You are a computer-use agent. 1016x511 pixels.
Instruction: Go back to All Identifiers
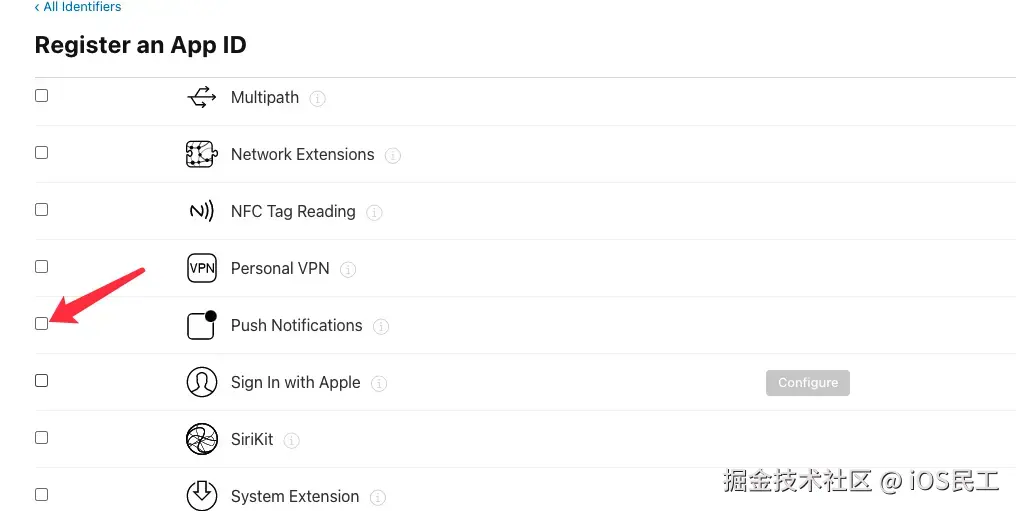pos(78,7)
